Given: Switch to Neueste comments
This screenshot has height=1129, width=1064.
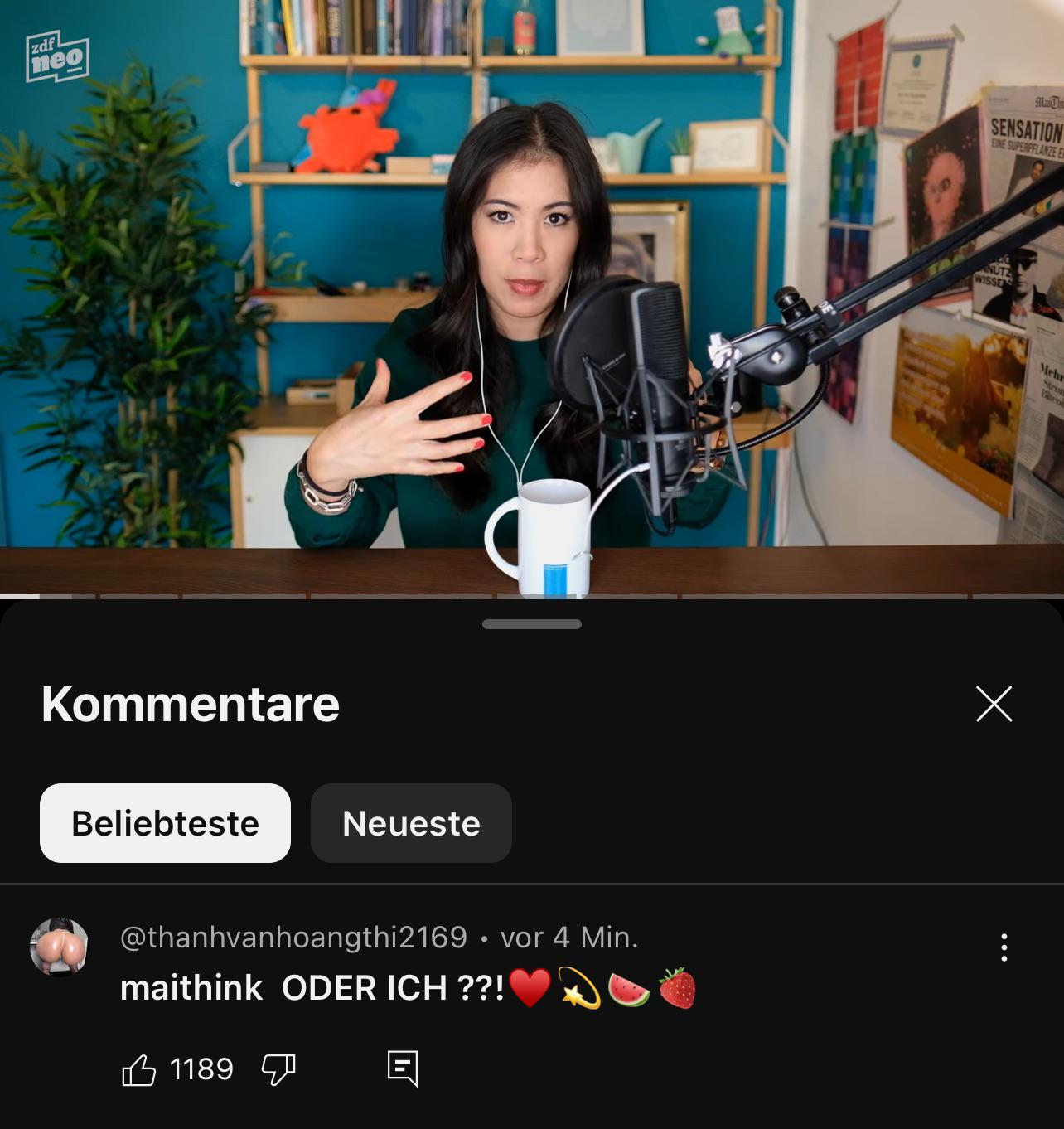Looking at the screenshot, I should [x=411, y=823].
